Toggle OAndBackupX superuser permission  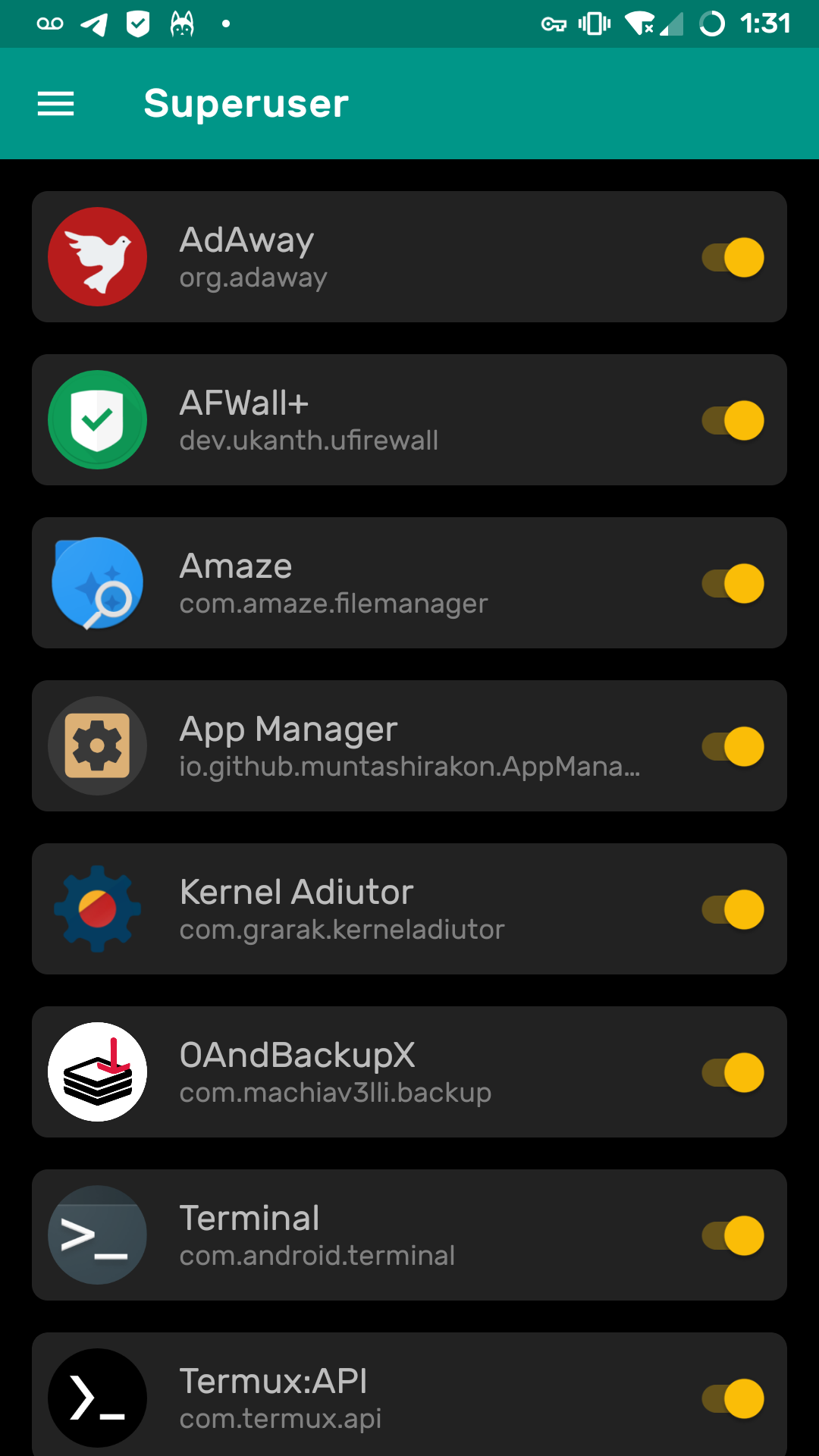point(733,1072)
